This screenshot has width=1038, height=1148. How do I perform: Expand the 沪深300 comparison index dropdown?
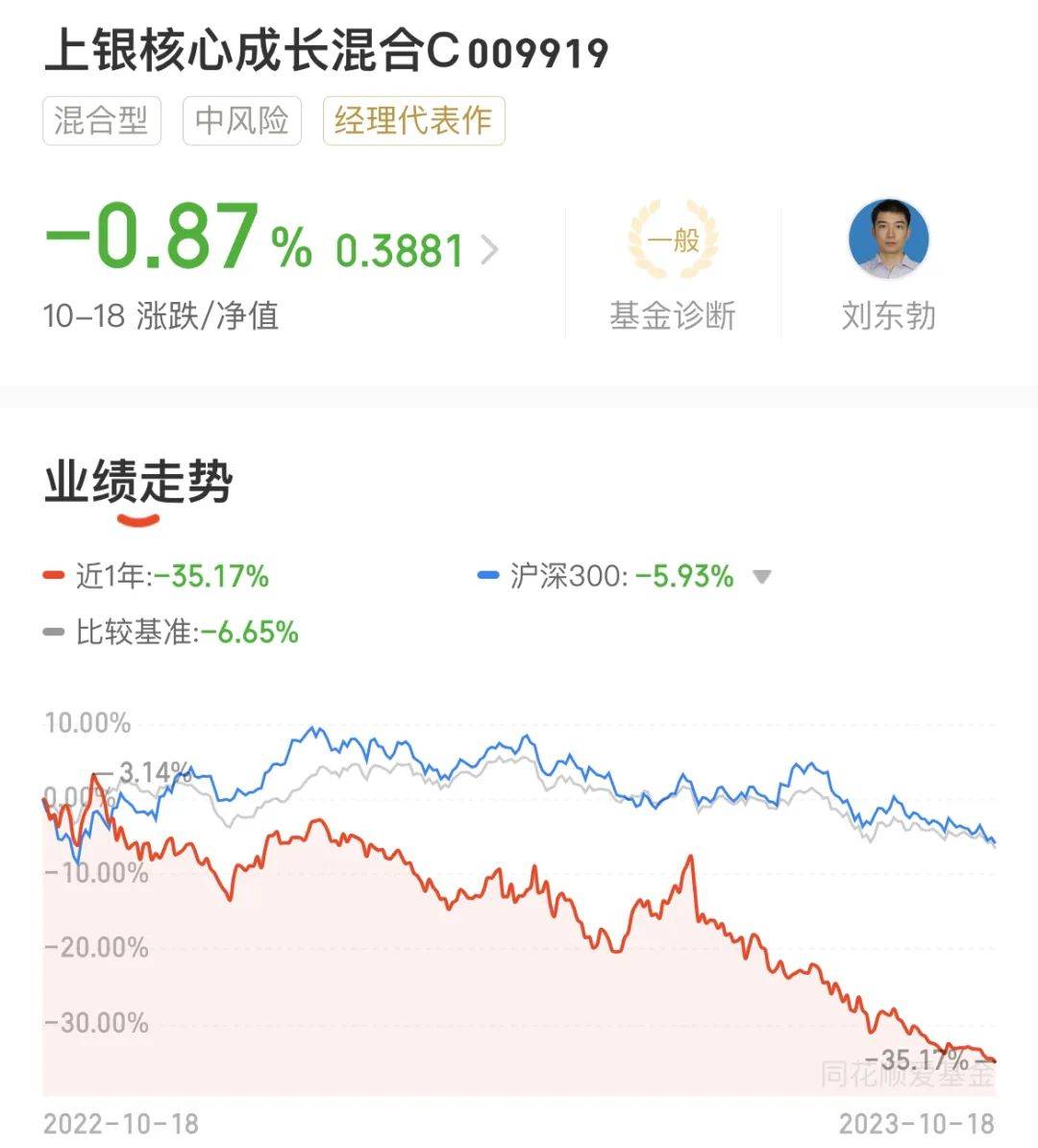761,577
